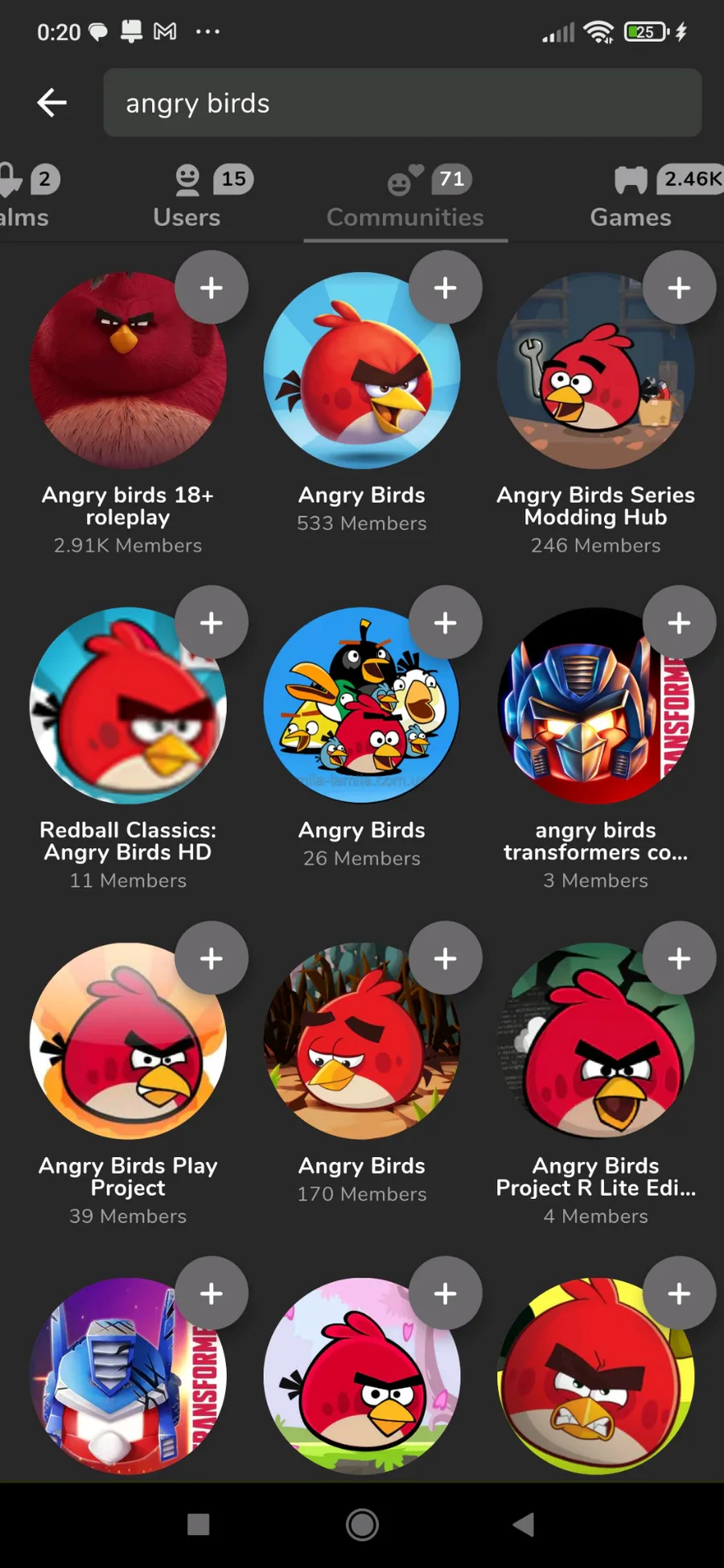
Task: Open the Angry Birds community with 170 members
Action: pyautogui.click(x=362, y=1041)
